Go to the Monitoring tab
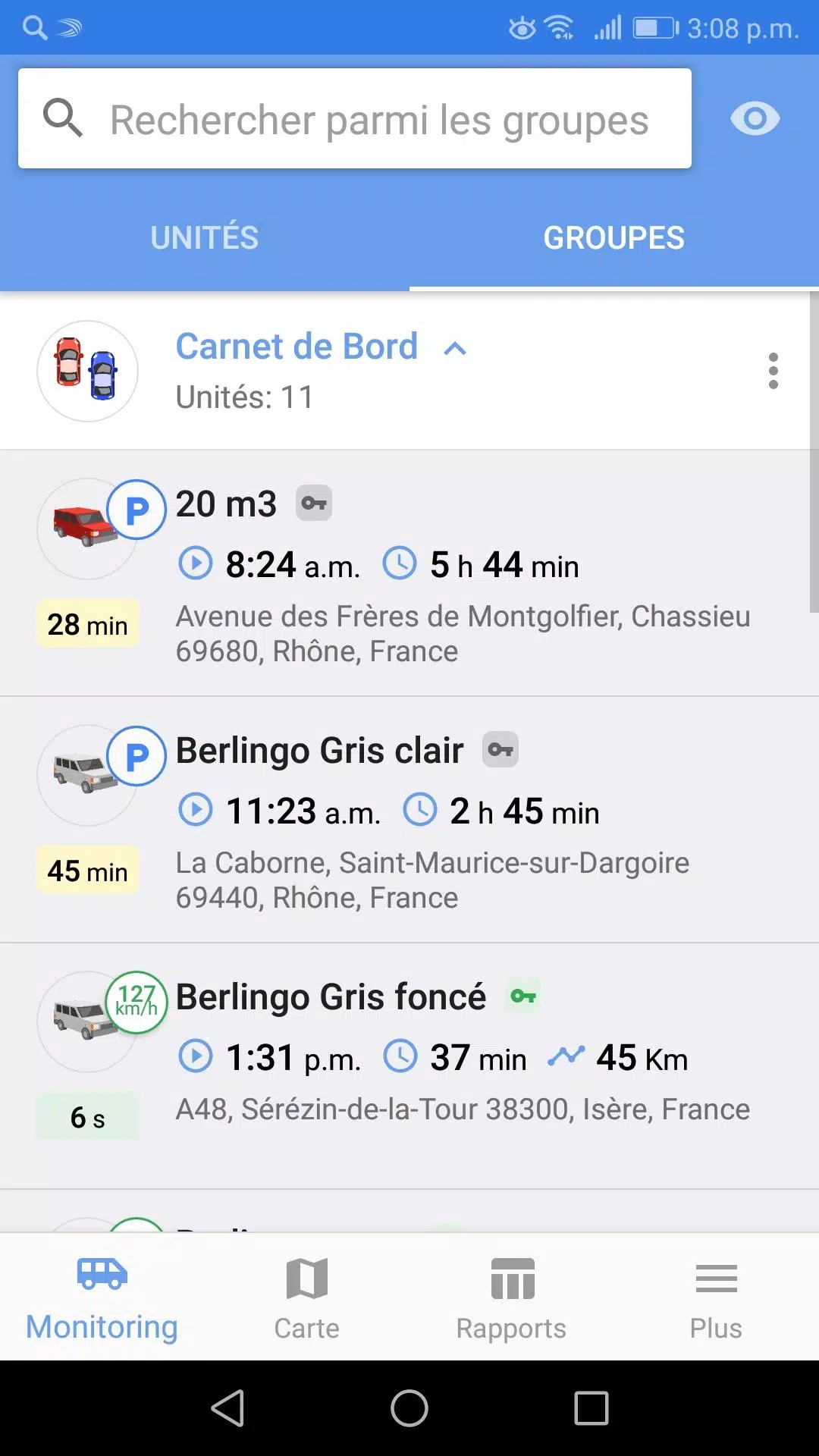Image resolution: width=819 pixels, height=1456 pixels. coord(102,1297)
